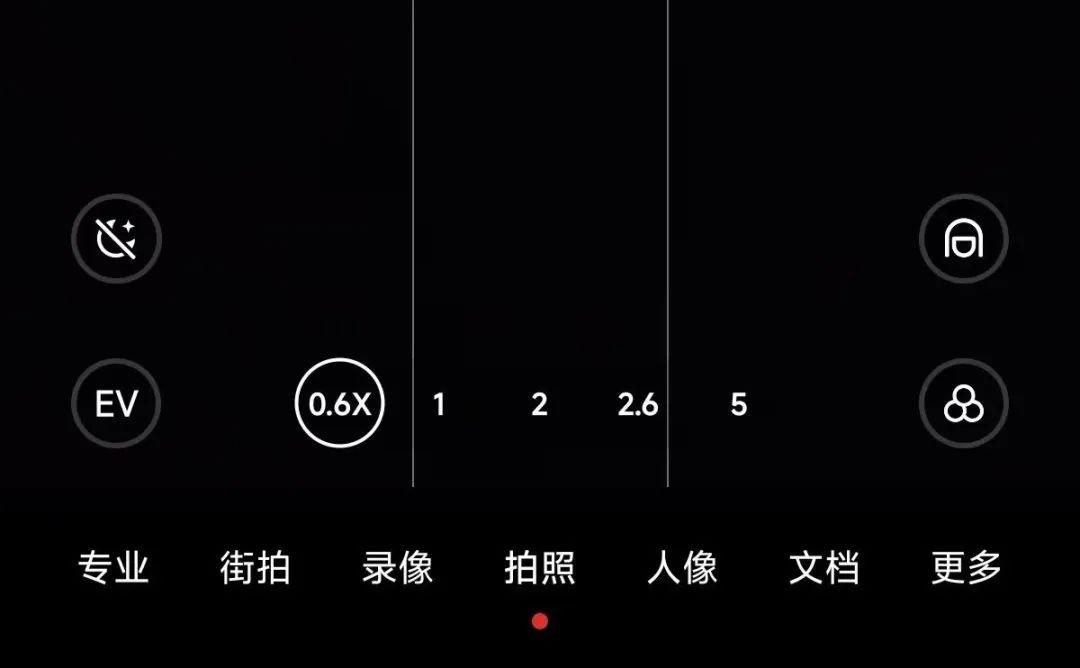This screenshot has width=1080, height=668.
Task: Switch to 录像 video mode
Action: (397, 568)
